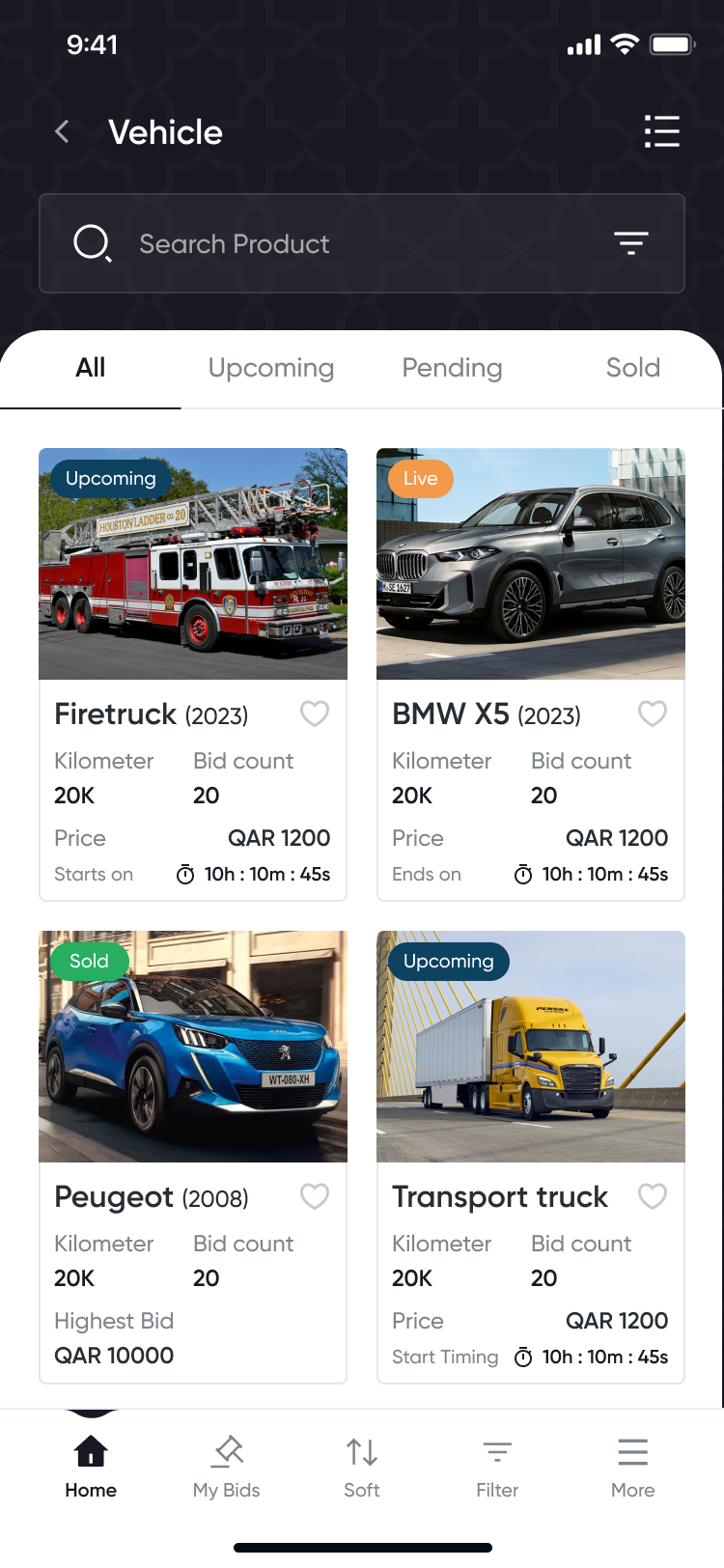This screenshot has width=724, height=1568.
Task: Open the More menu
Action: [632, 1468]
